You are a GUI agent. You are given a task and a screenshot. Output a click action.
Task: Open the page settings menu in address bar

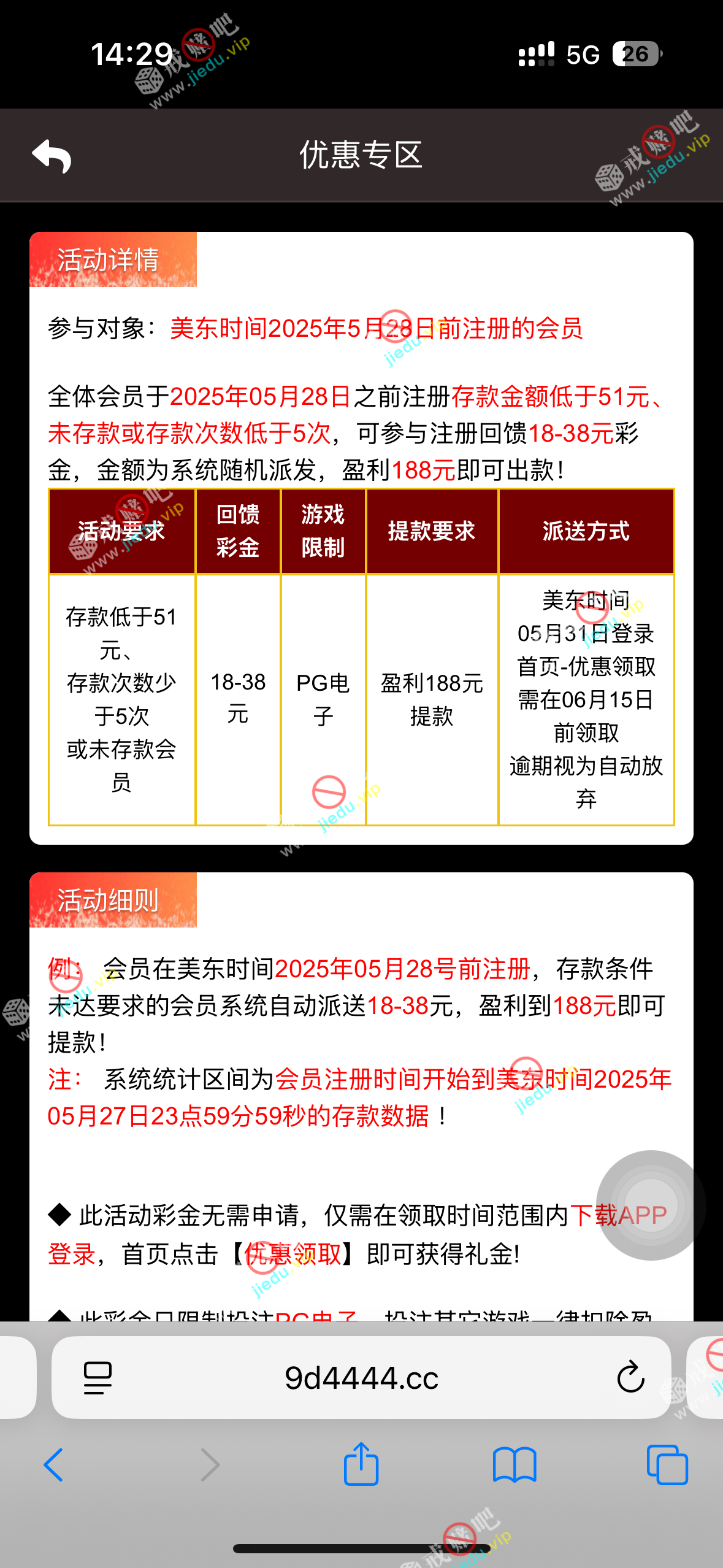pos(98,1378)
